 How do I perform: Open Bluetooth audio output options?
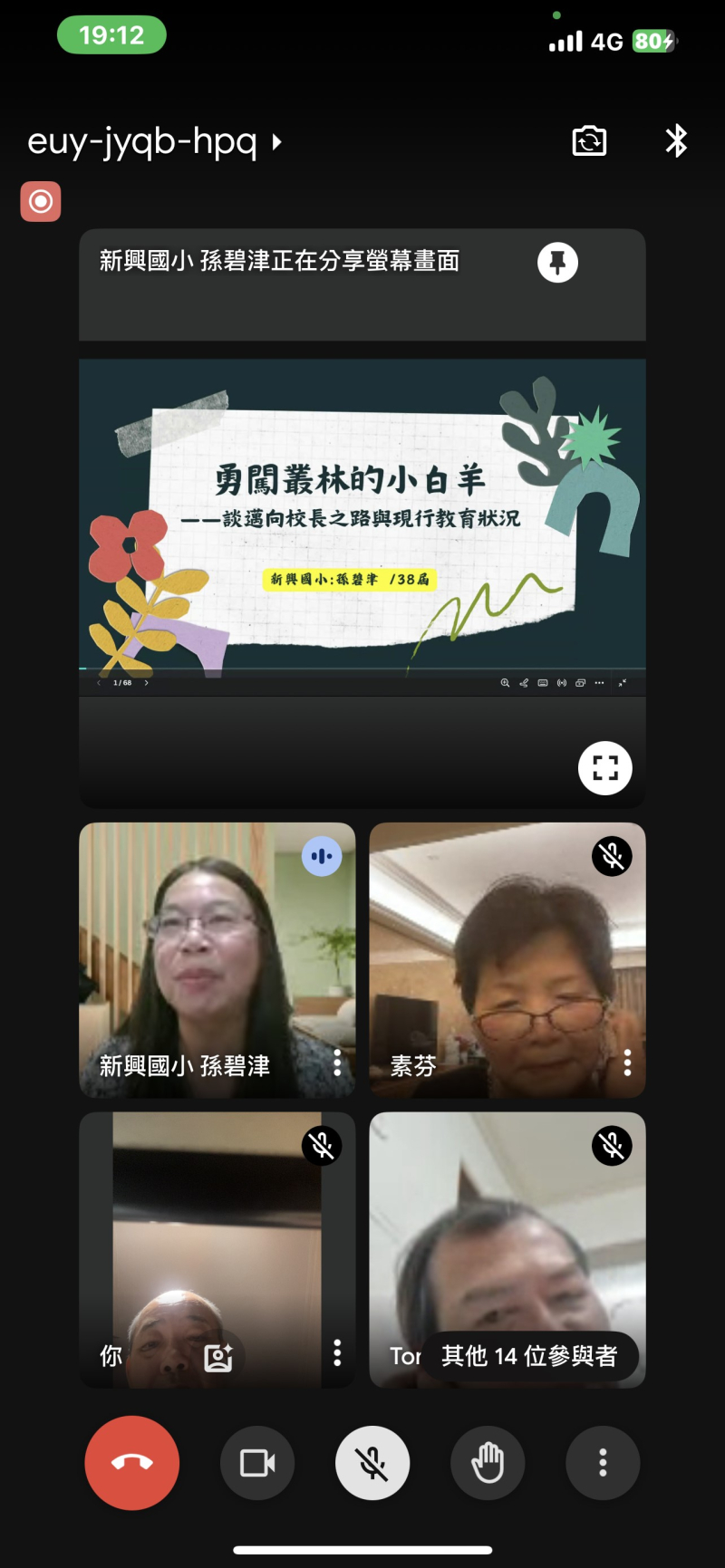(676, 141)
